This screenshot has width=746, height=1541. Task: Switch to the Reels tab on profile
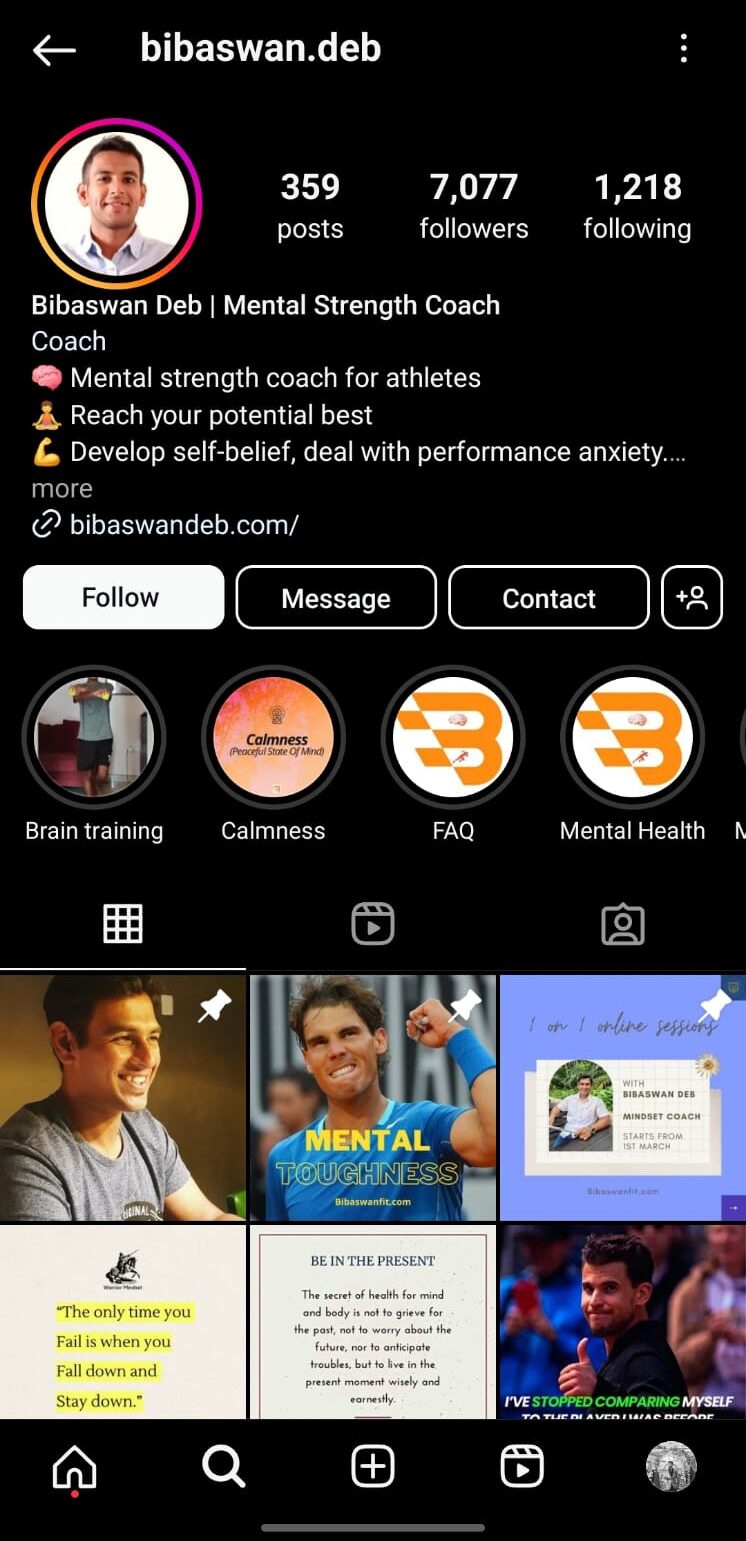click(372, 923)
